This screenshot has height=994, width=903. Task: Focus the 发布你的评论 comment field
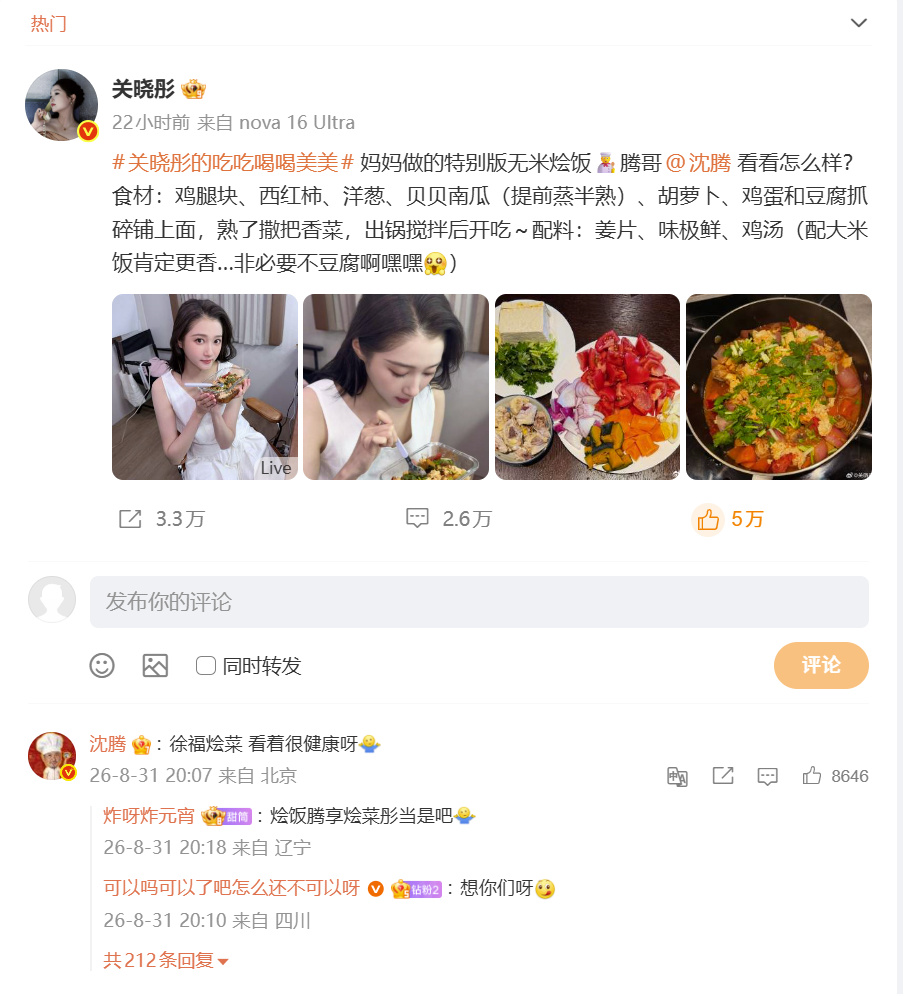pyautogui.click(x=479, y=602)
